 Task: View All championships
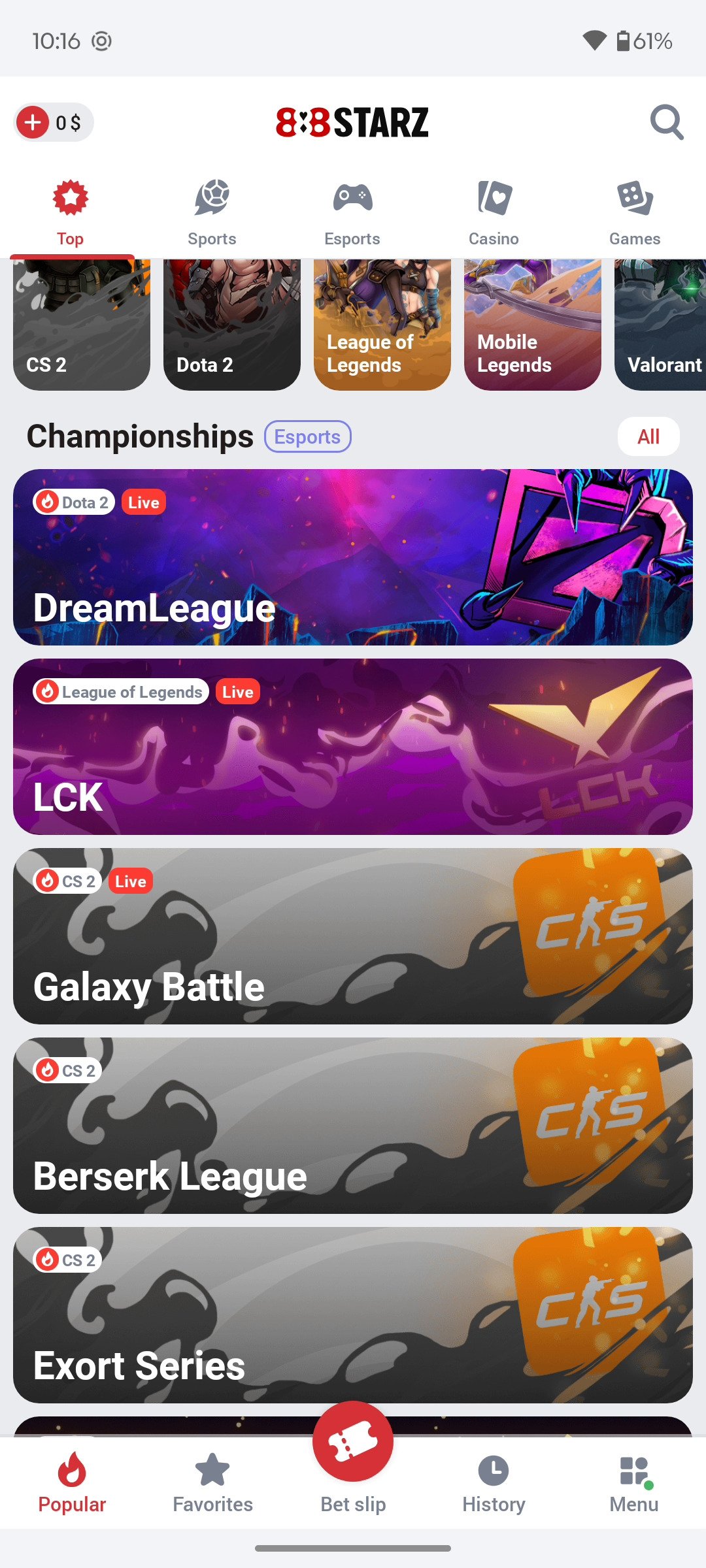648,436
